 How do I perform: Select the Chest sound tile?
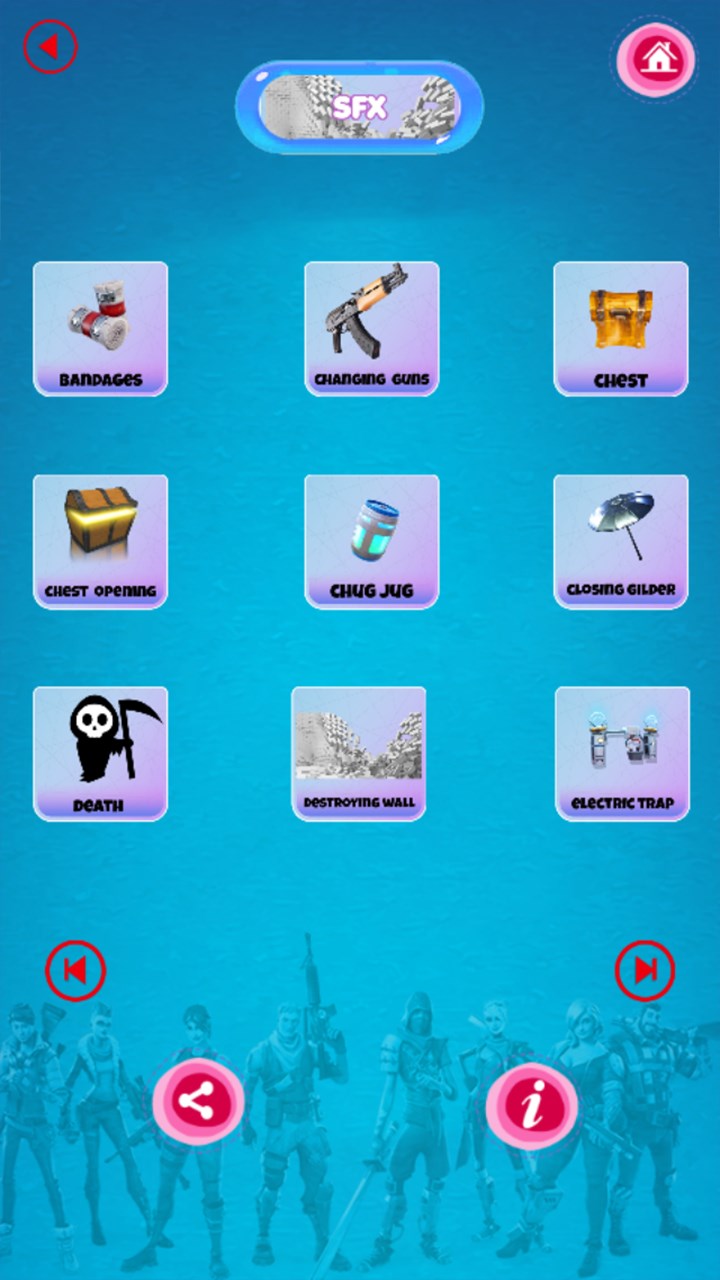click(621, 328)
